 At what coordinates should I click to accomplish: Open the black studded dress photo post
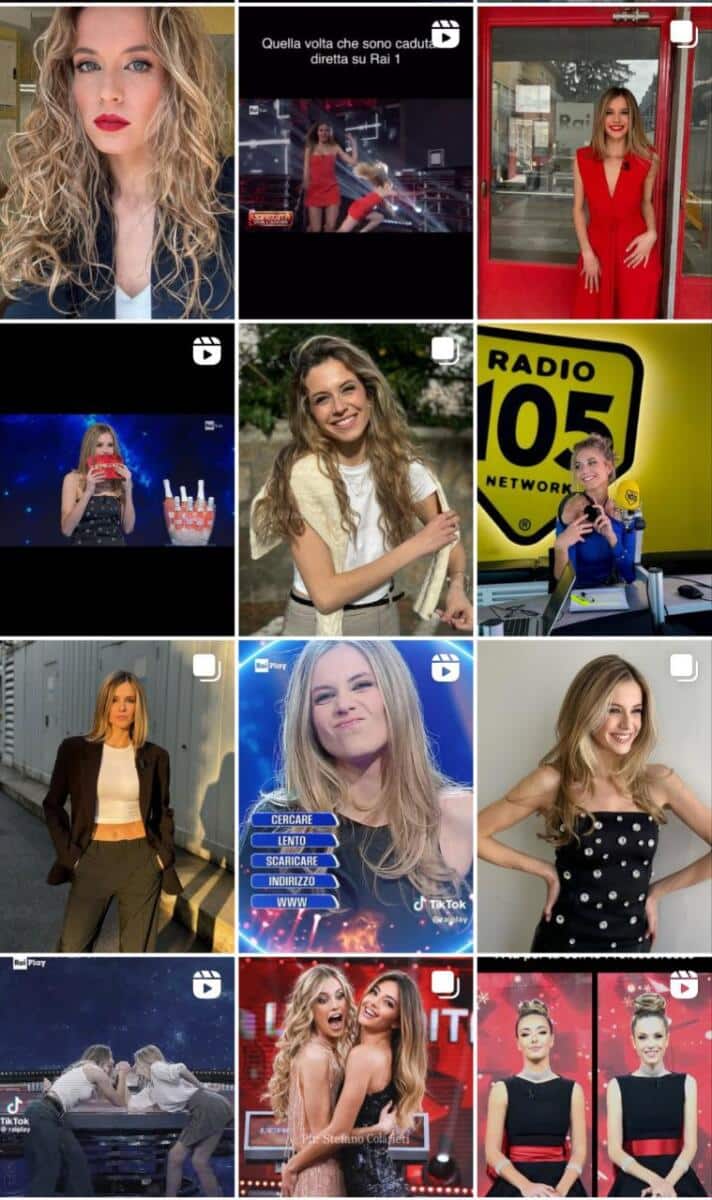click(594, 796)
